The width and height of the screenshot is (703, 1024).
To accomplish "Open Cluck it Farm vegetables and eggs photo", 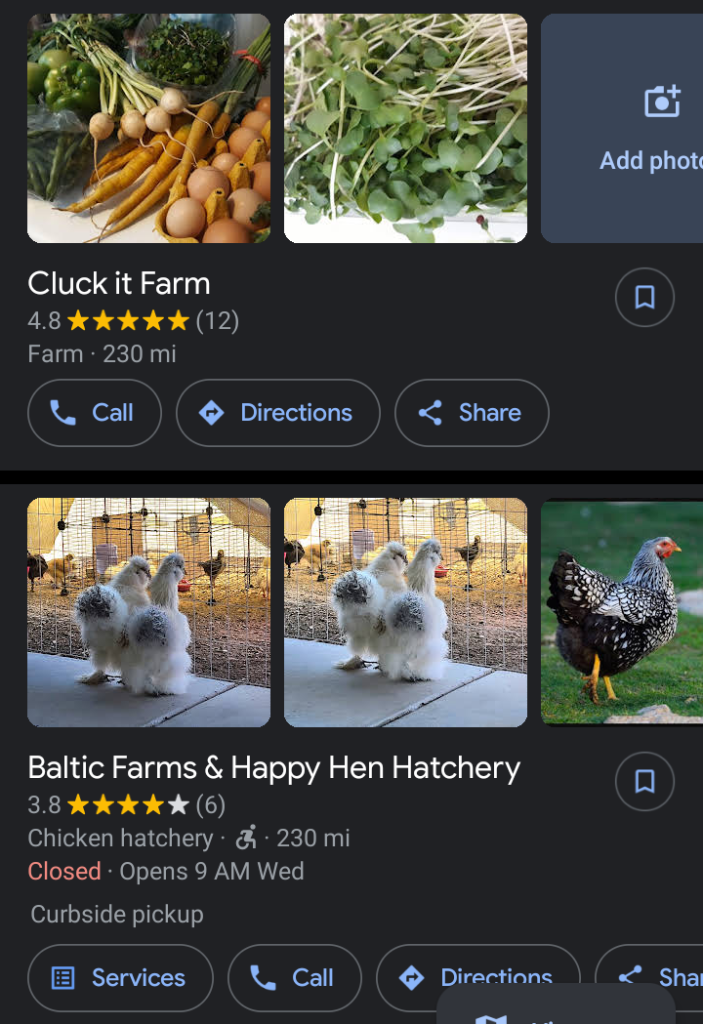I will [x=149, y=128].
